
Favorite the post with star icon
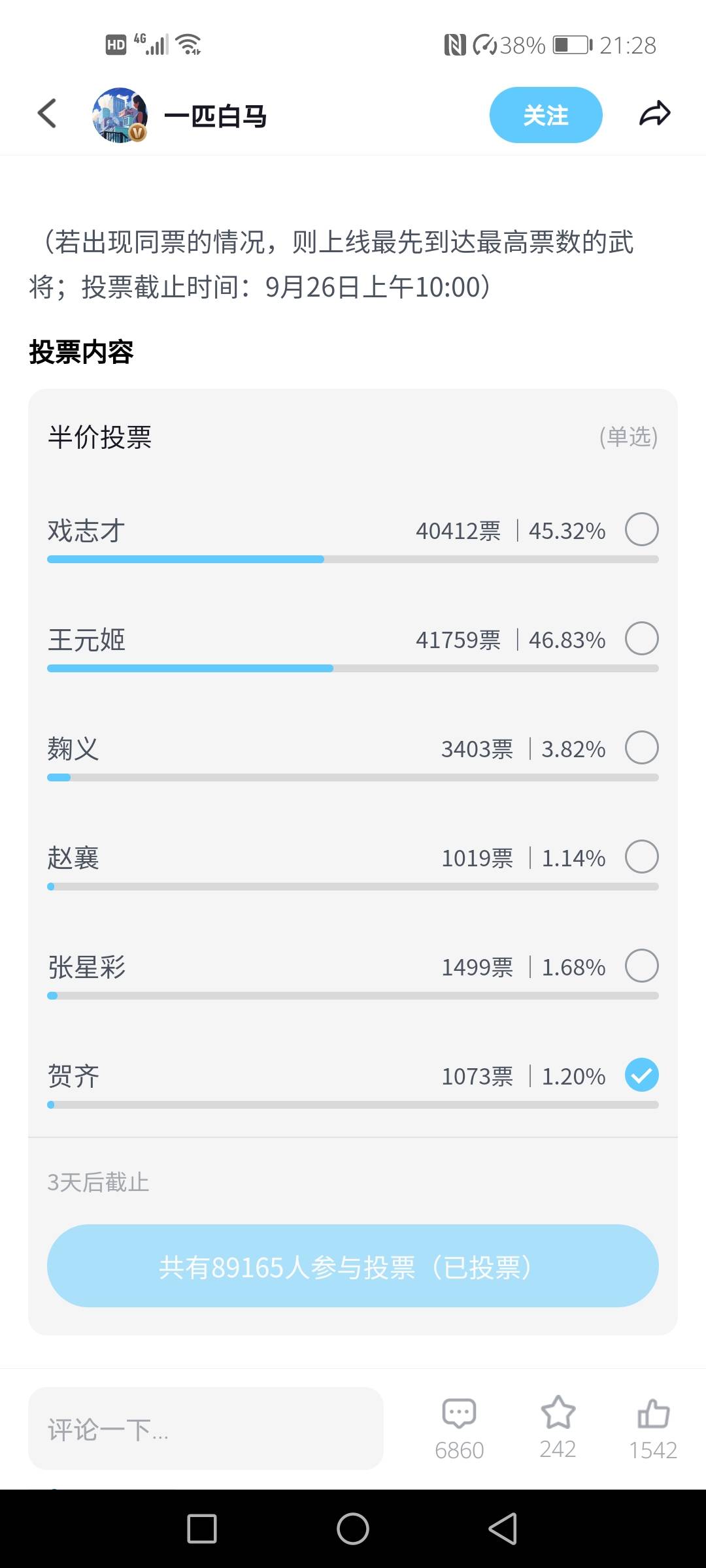[x=558, y=1412]
